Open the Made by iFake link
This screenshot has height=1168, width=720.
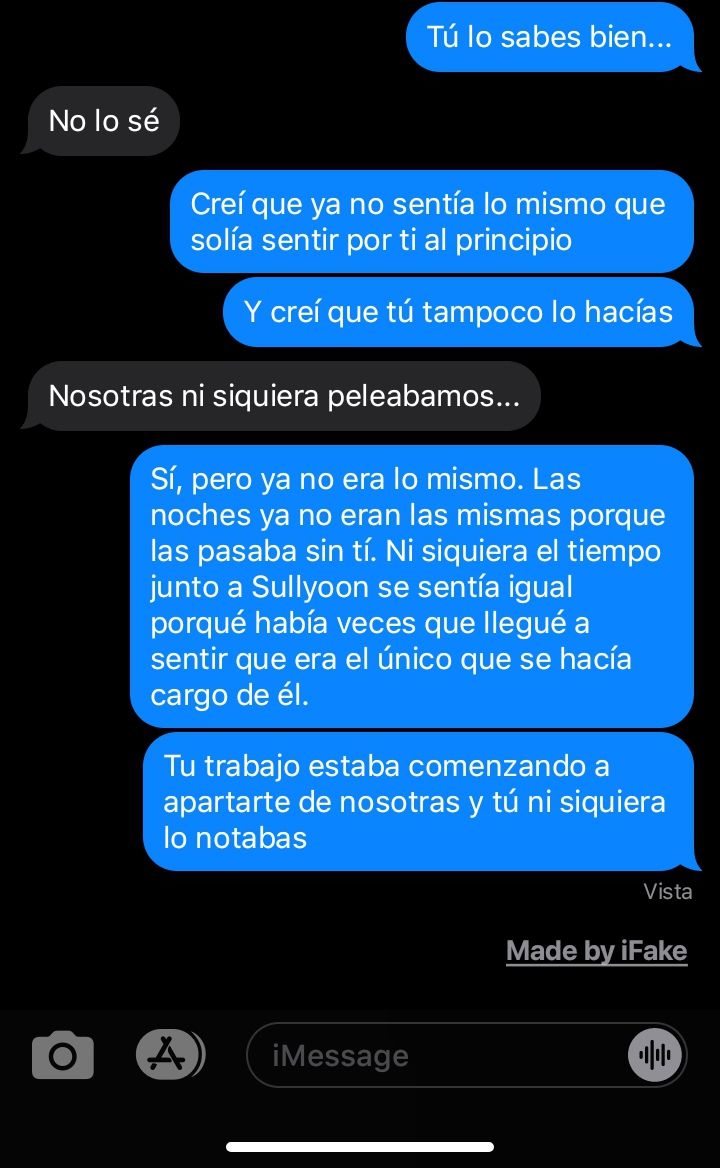[596, 950]
